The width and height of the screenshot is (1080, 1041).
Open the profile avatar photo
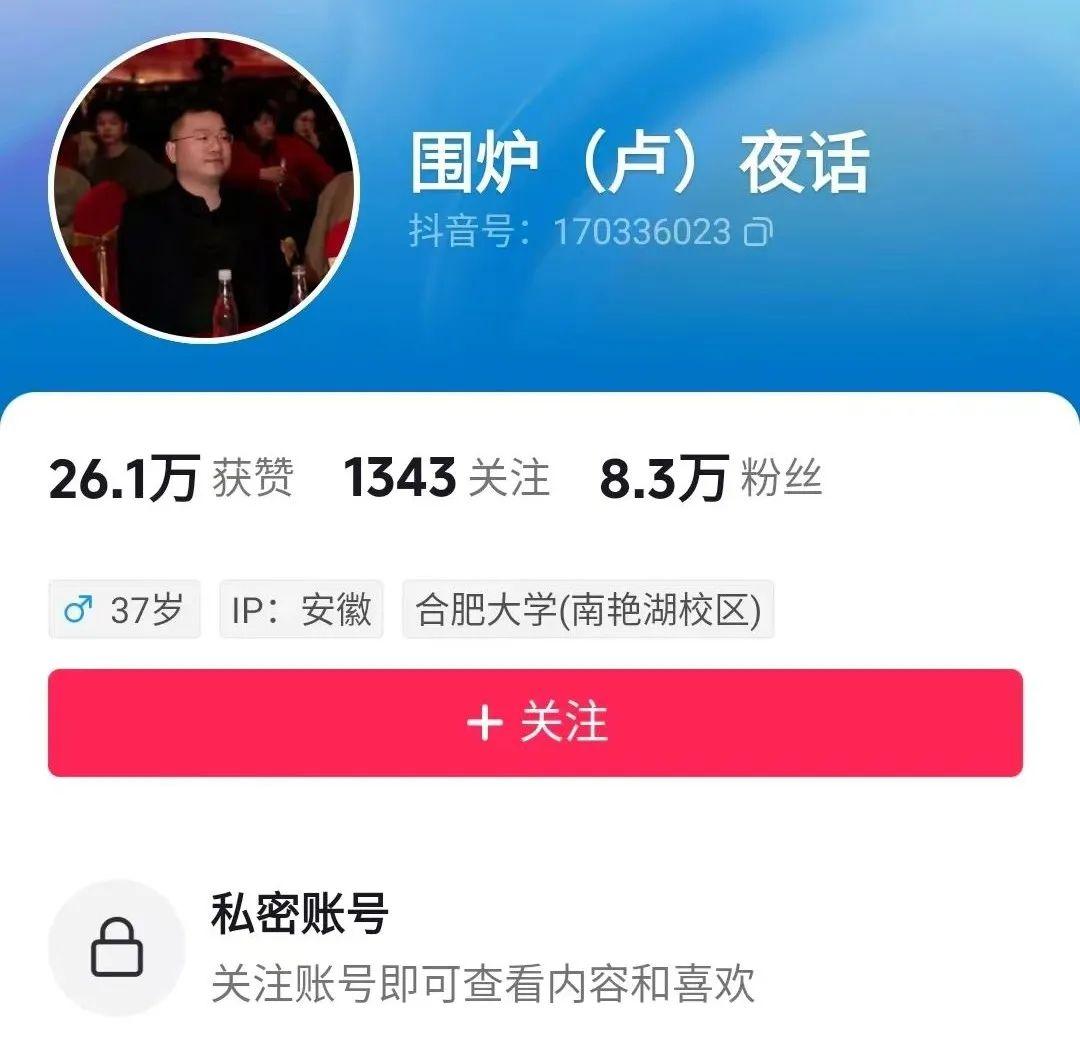tap(203, 188)
